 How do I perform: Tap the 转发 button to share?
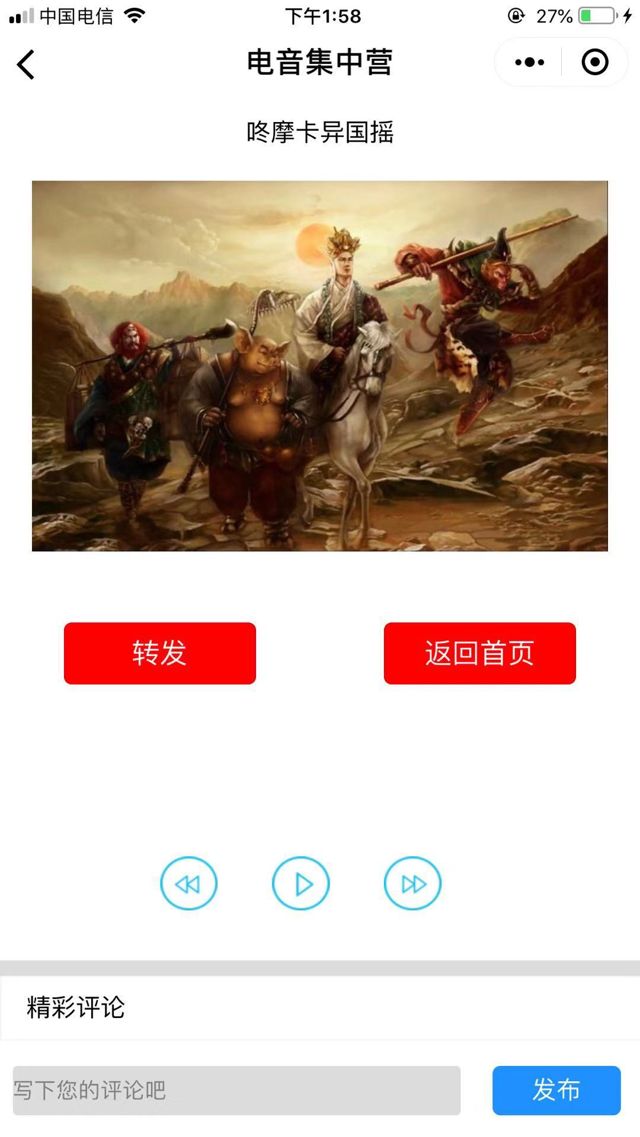[160, 653]
